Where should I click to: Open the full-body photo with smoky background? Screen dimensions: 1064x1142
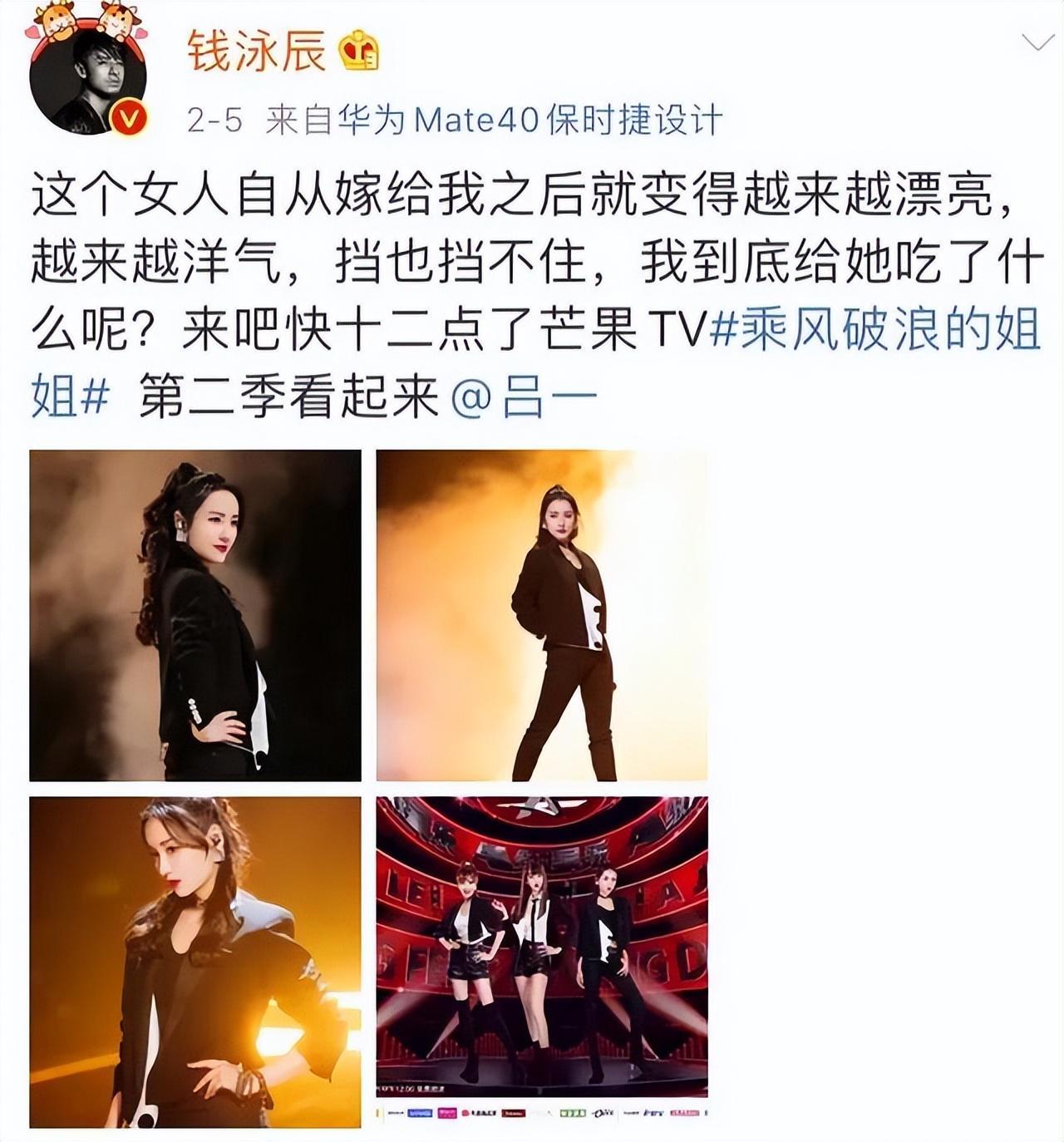point(542,615)
